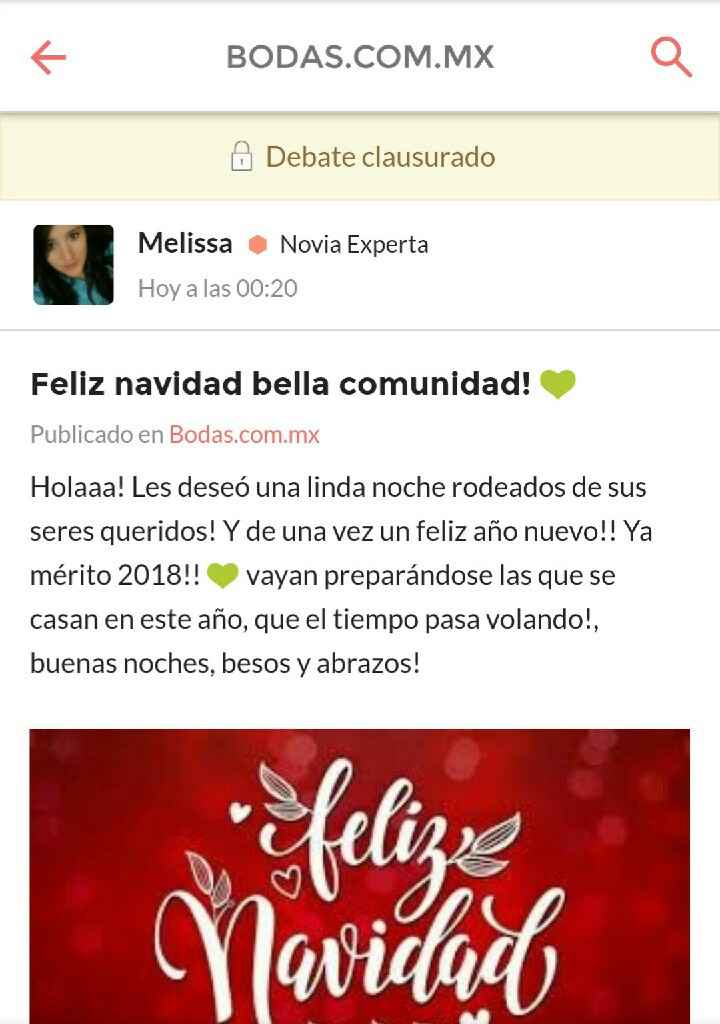Click the lock icon on the closed debate banner
The width and height of the screenshot is (720, 1024).
click(x=243, y=156)
